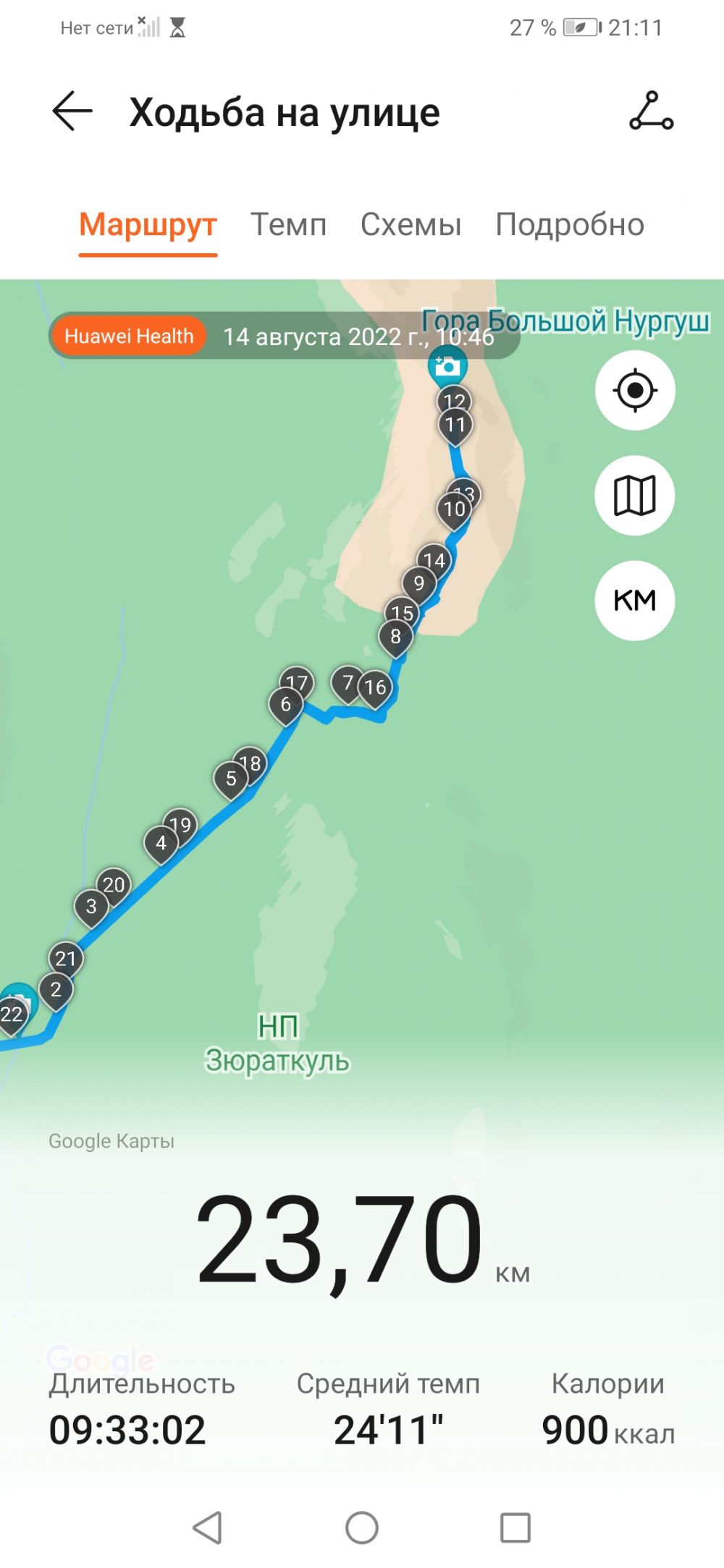Select the Маршрут tab

tap(148, 225)
